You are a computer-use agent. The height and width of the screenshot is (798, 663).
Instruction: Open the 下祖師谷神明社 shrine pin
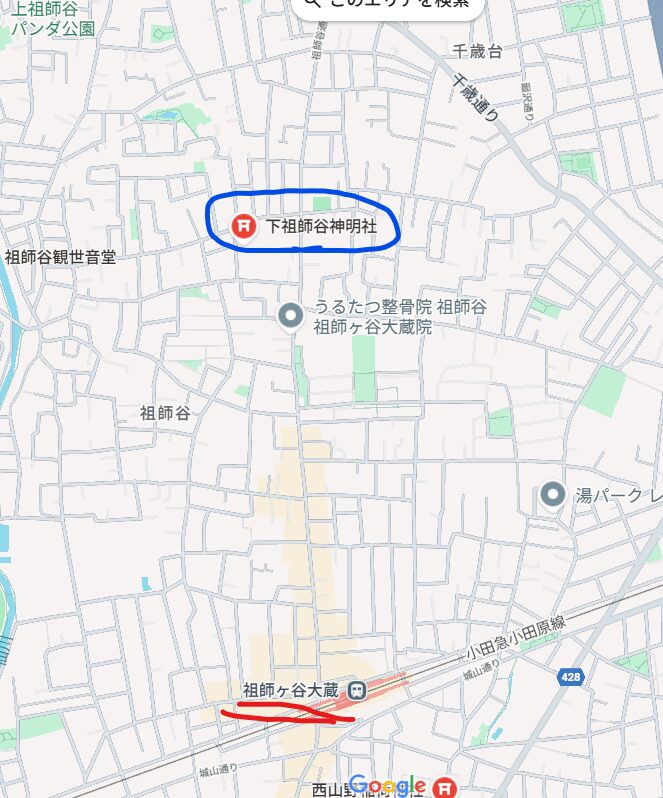[243, 228]
